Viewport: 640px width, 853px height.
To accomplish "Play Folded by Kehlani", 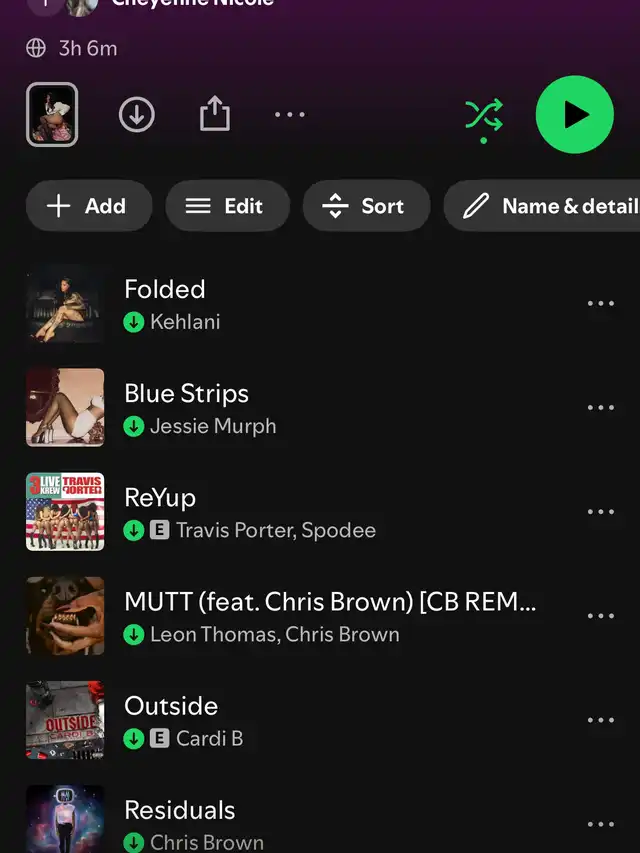I will click(x=300, y=304).
